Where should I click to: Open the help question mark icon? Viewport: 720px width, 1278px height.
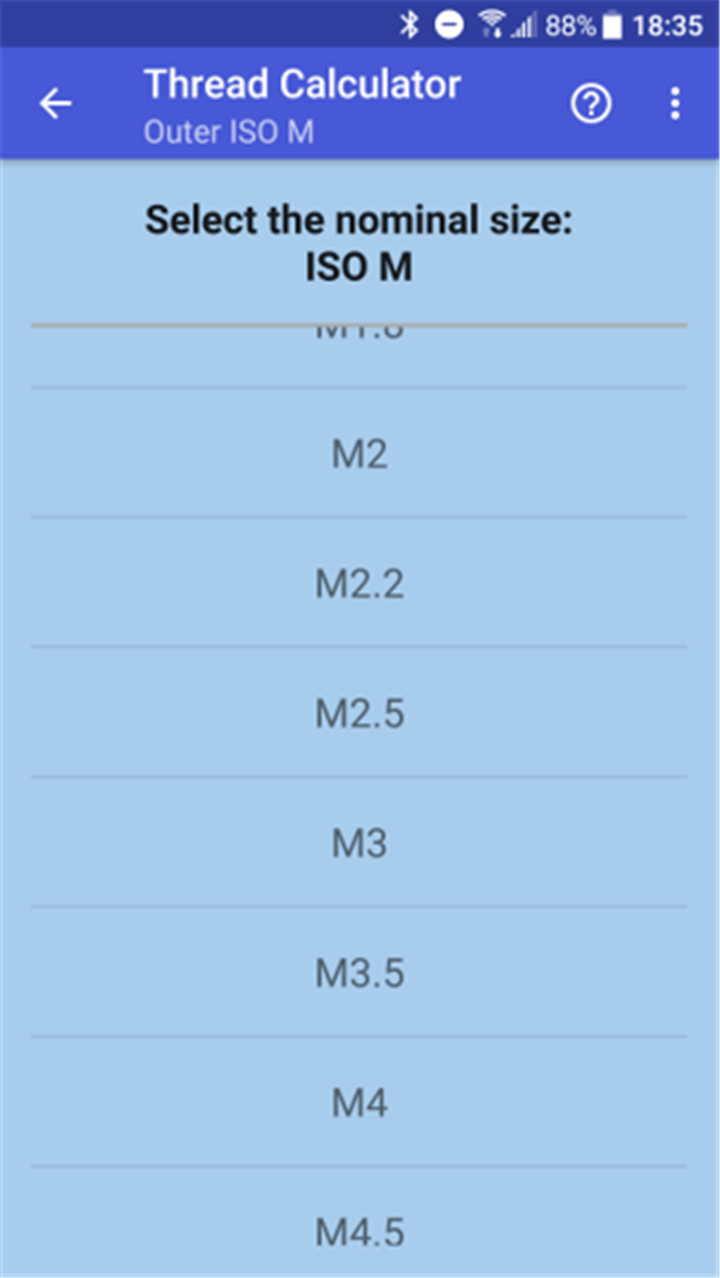591,103
